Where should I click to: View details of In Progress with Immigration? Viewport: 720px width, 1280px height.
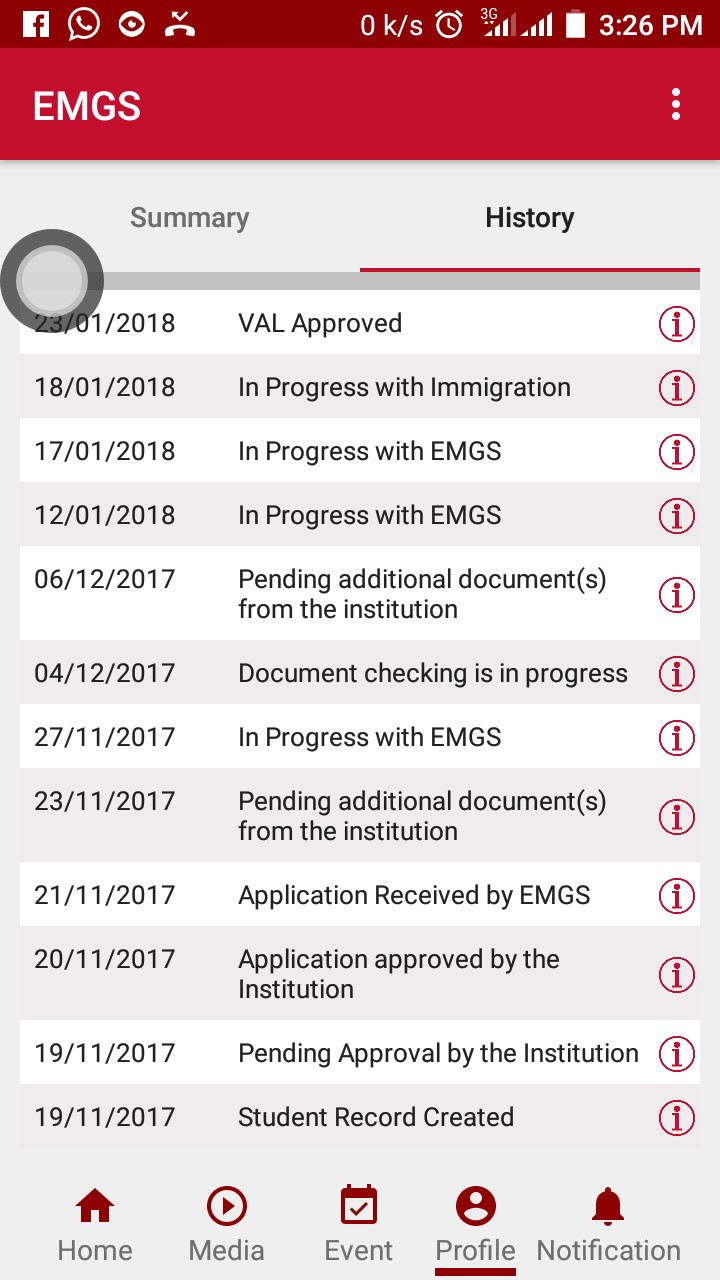tap(676, 388)
